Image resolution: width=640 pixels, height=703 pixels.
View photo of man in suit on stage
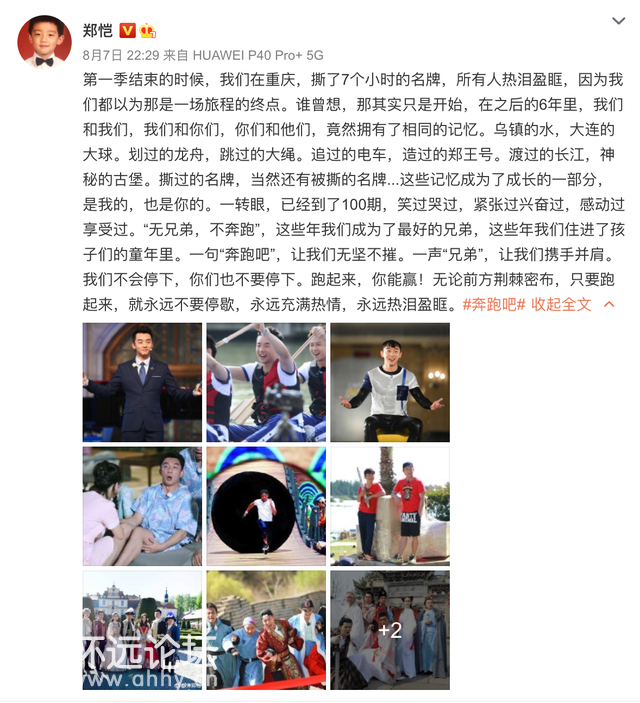[x=142, y=382]
